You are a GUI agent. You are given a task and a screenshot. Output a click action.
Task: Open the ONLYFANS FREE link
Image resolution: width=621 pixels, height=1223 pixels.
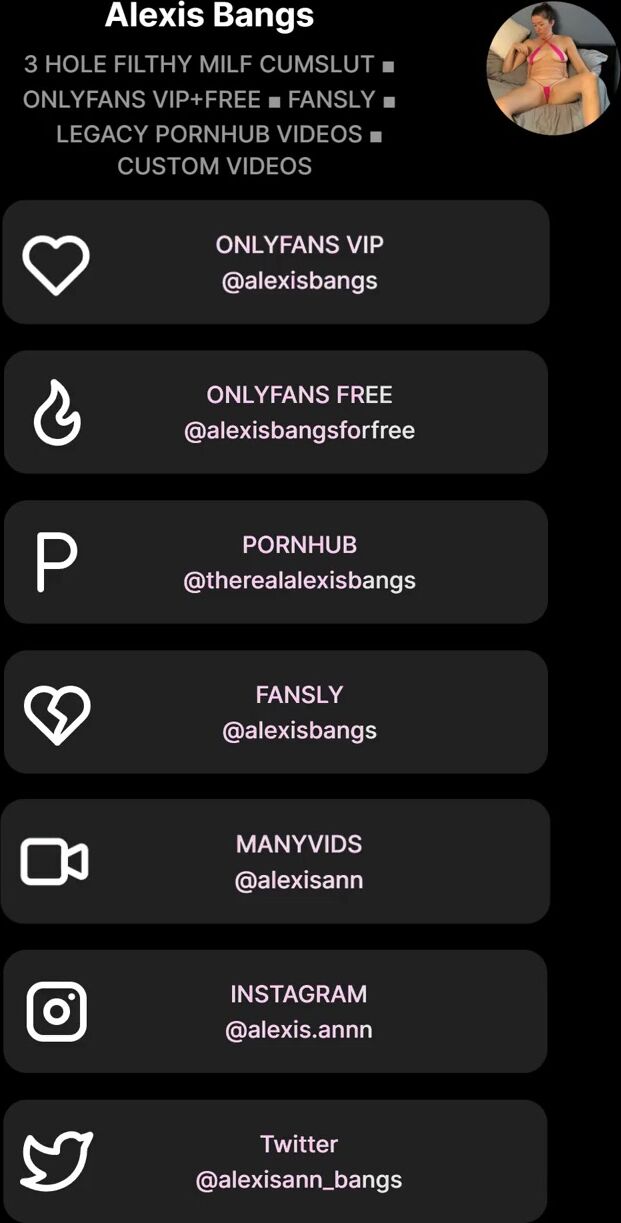coord(276,412)
